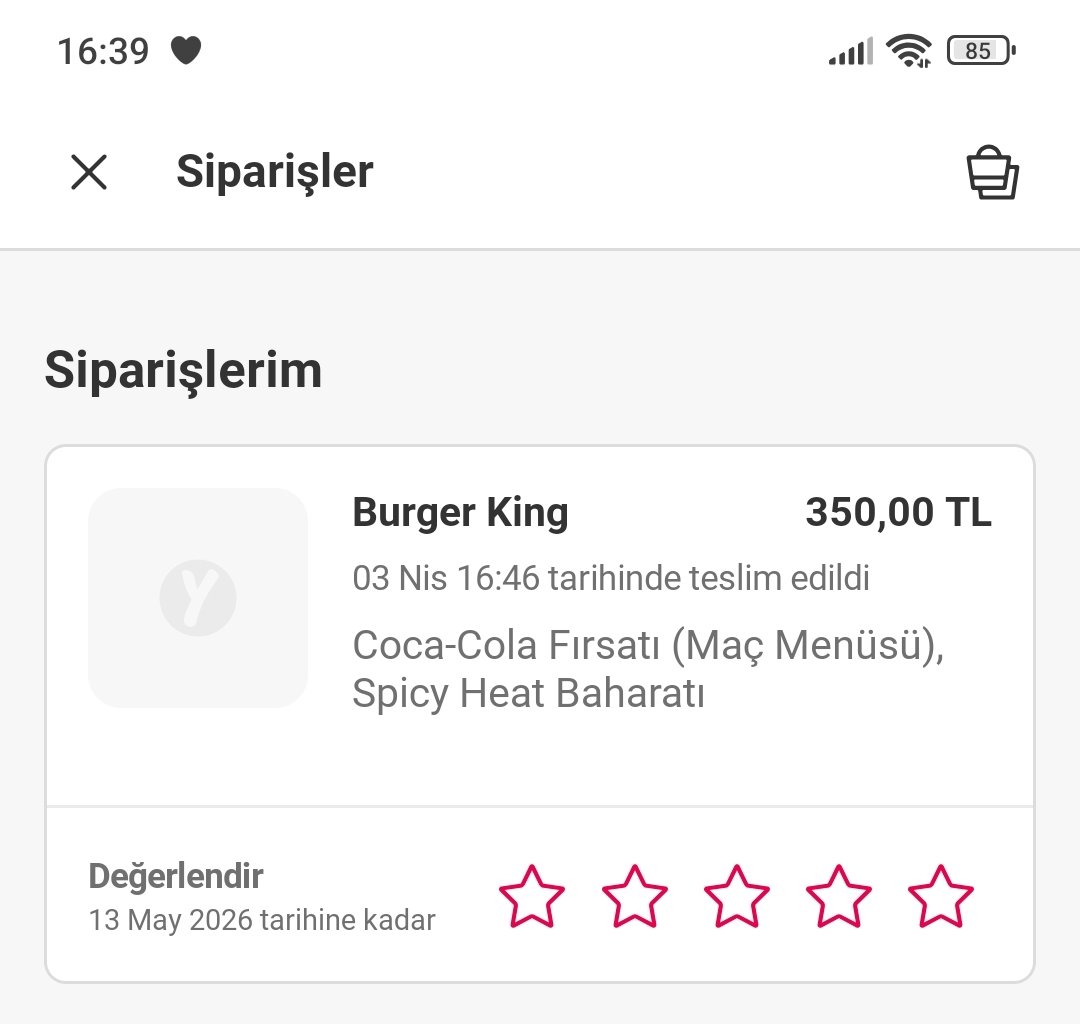The height and width of the screenshot is (1024, 1080).
Task: Rate the Burger King order one star
Action: (x=532, y=896)
